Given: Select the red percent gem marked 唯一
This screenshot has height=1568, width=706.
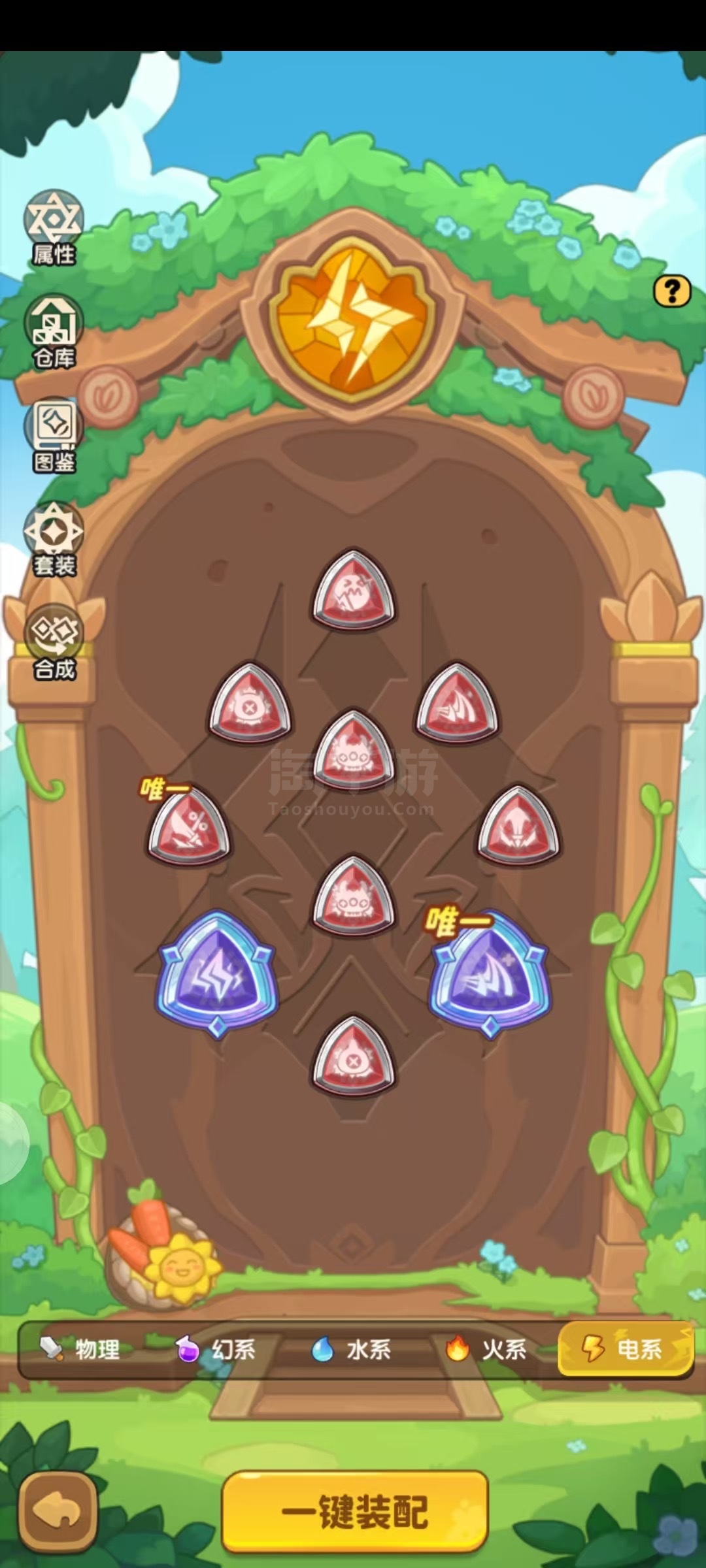Looking at the screenshot, I should pos(188,825).
